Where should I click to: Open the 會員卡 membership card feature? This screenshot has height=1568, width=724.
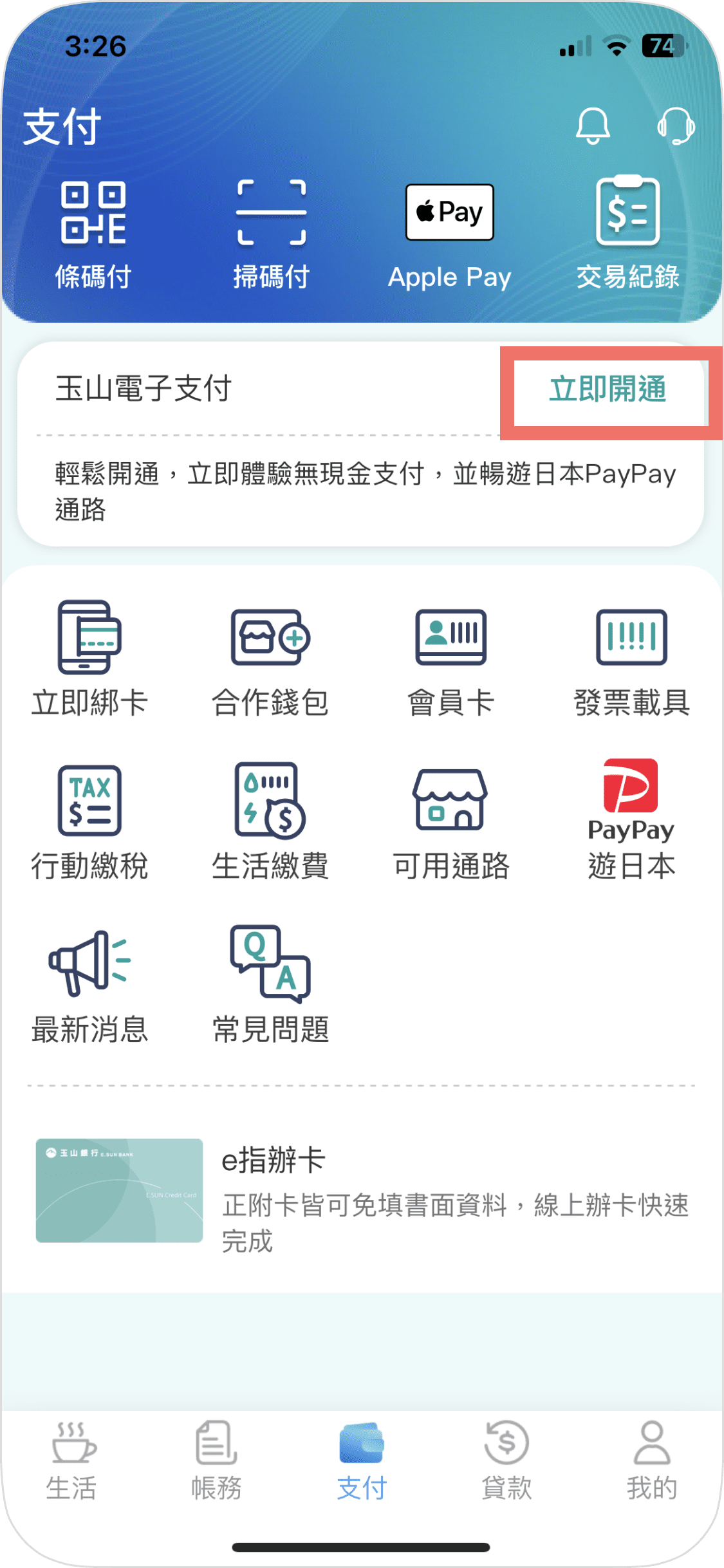[x=450, y=657]
